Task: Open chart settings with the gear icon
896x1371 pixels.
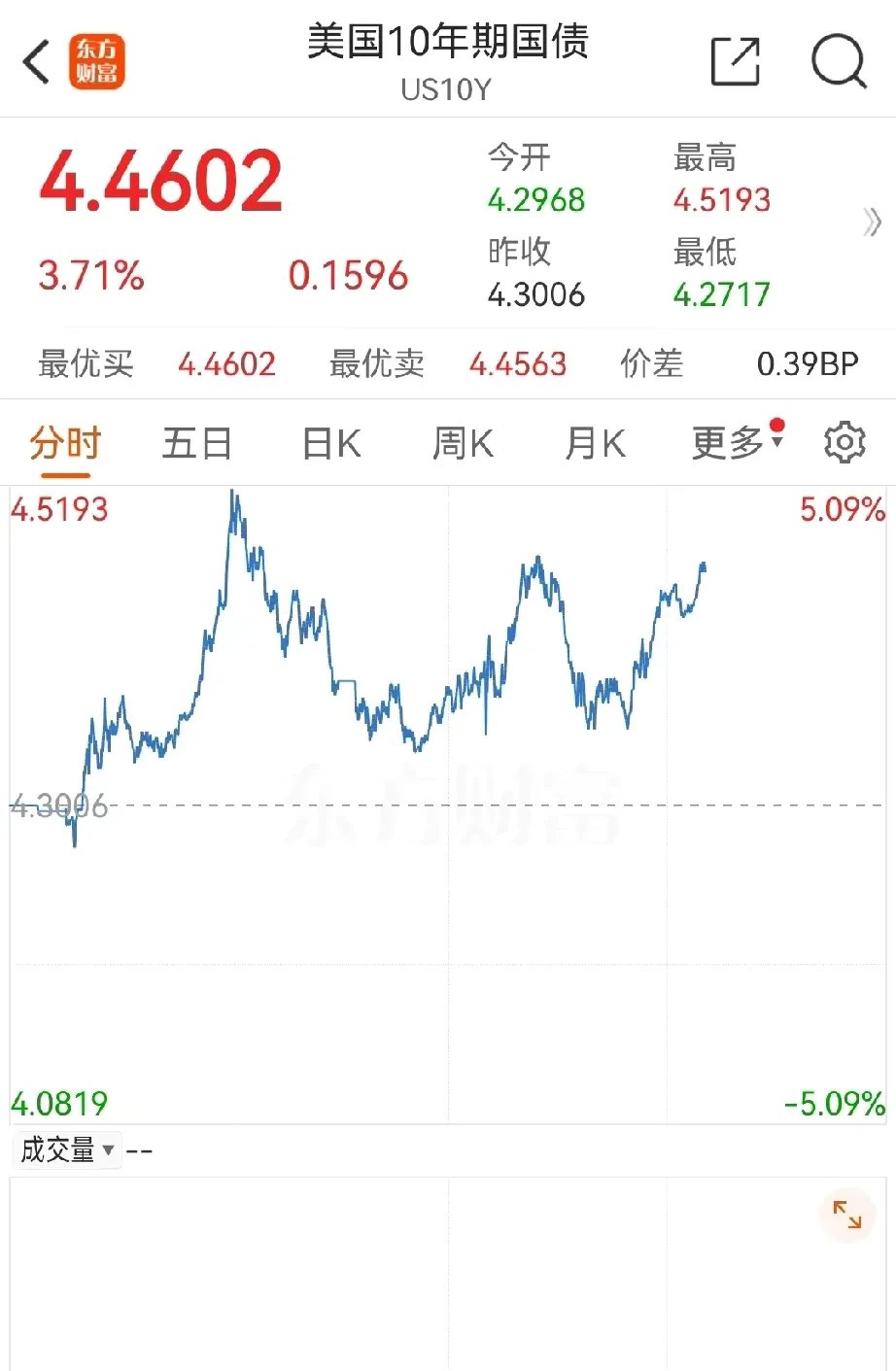Action: tap(844, 442)
